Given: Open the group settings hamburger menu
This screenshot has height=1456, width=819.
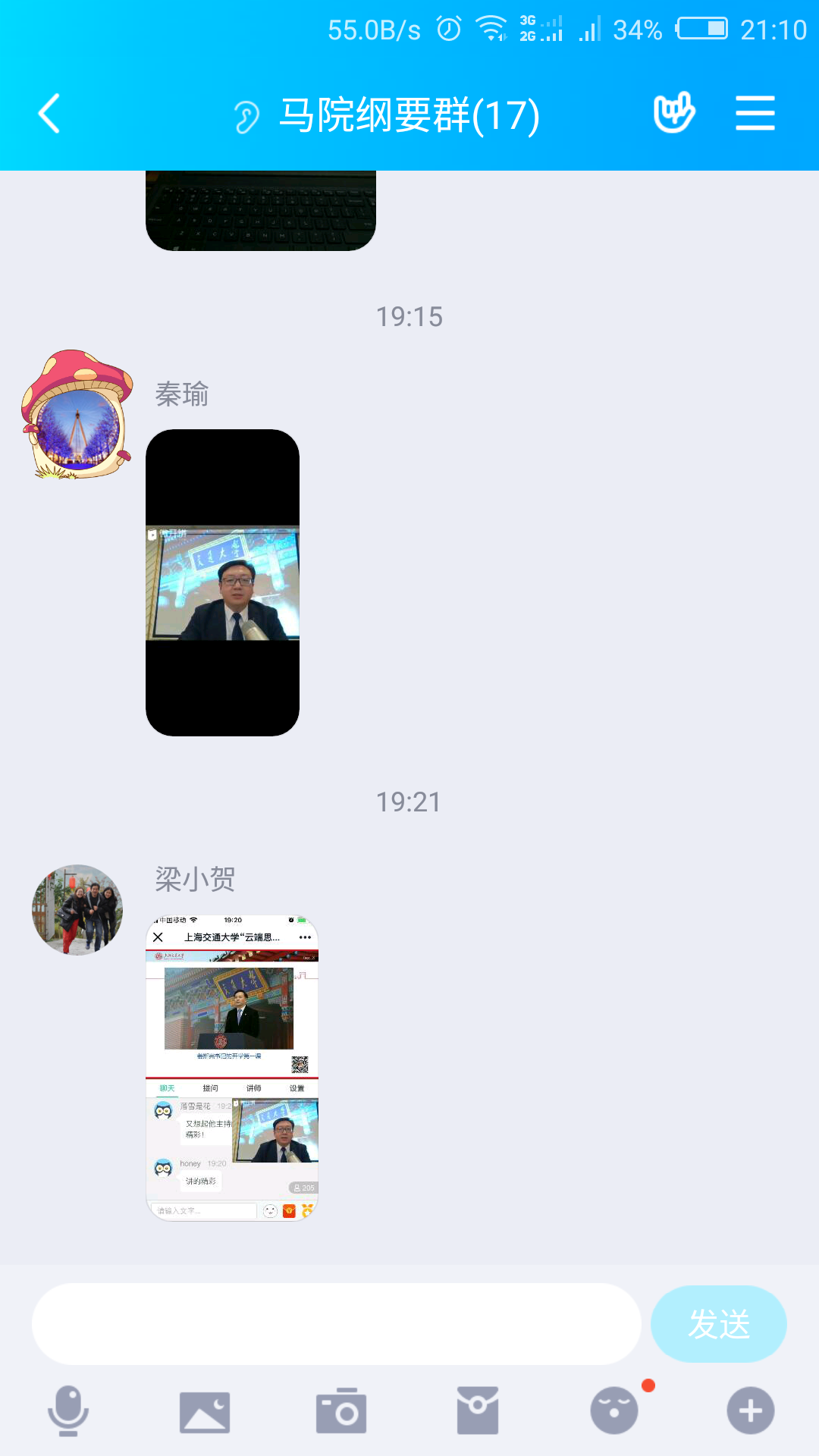Looking at the screenshot, I should 755,113.
